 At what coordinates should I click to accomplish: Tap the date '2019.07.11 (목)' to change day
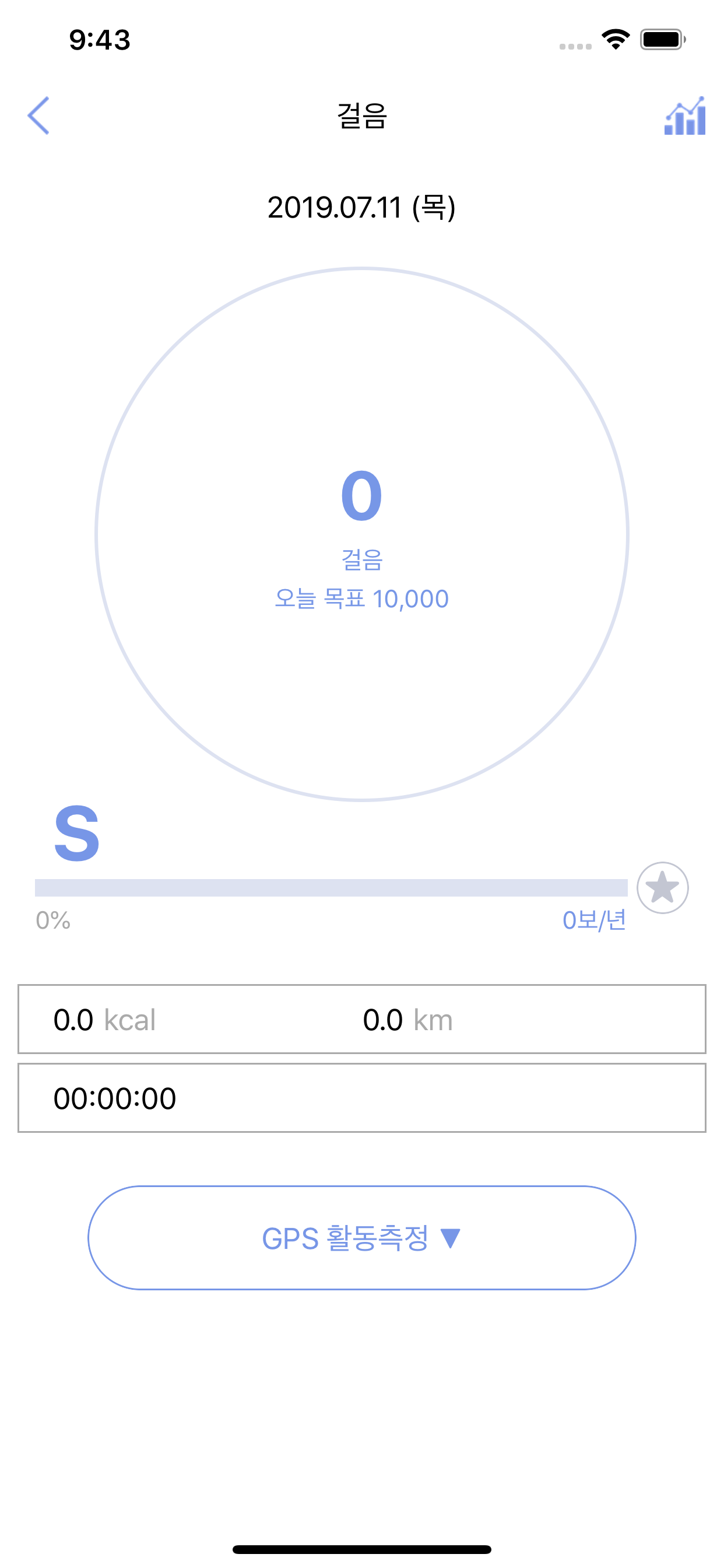pyautogui.click(x=362, y=207)
